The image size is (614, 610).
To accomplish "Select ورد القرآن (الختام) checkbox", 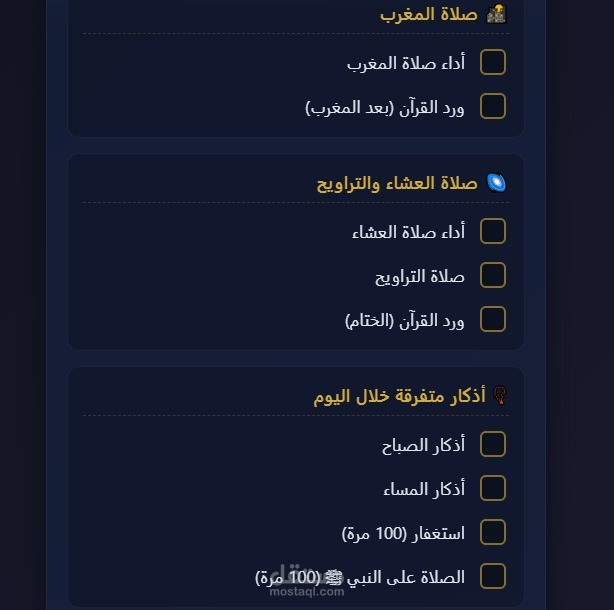I will [x=493, y=319].
